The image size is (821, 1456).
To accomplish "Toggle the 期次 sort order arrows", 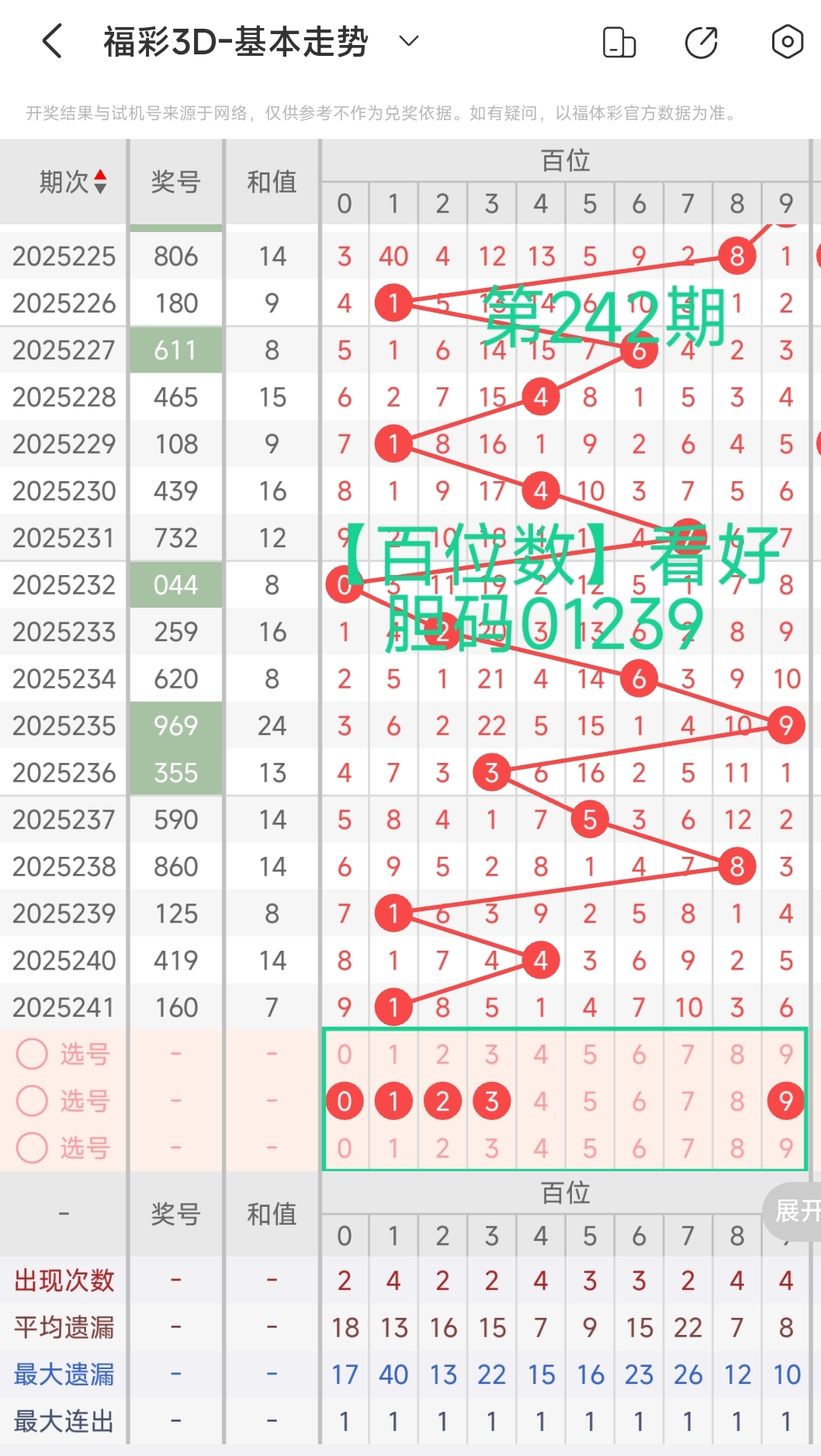I will 99,180.
